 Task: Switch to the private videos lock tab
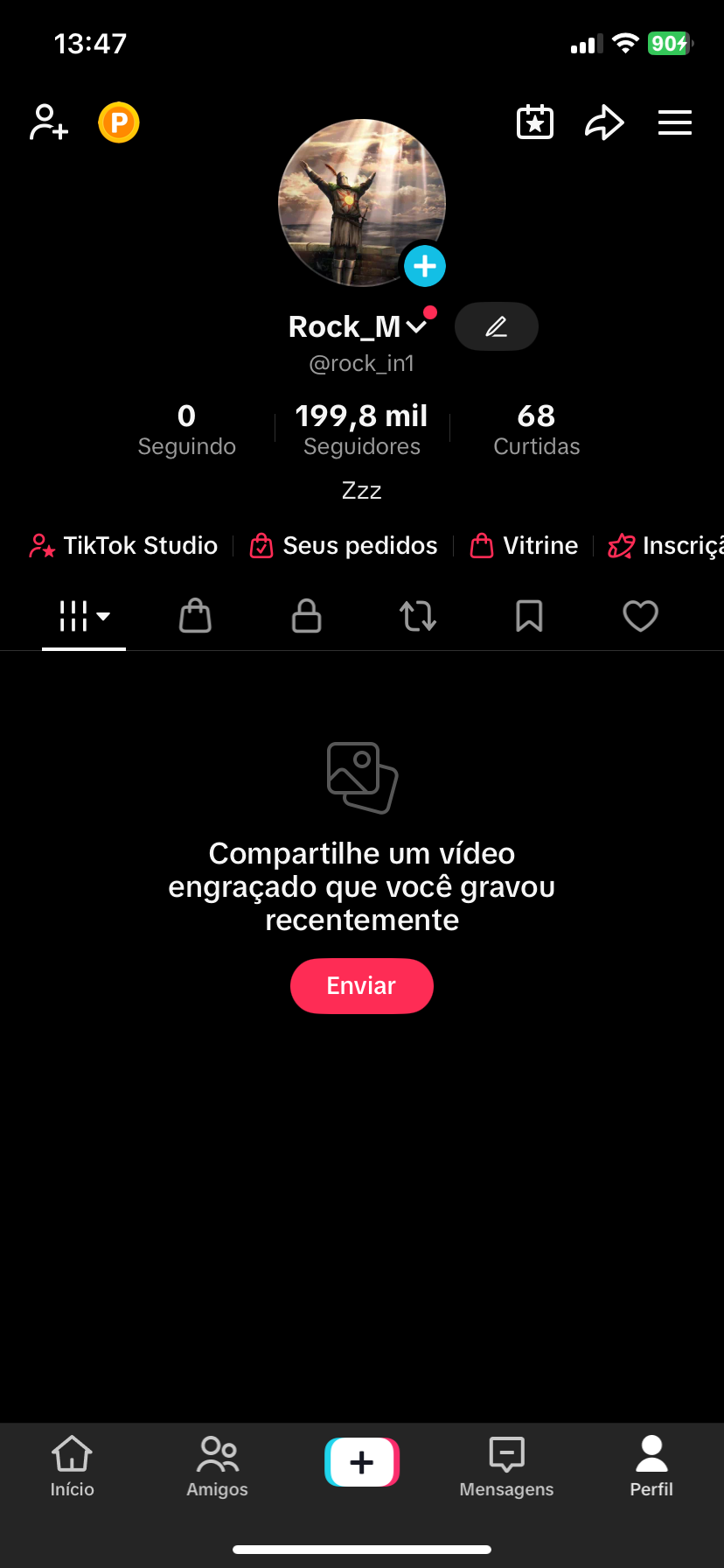[x=306, y=616]
